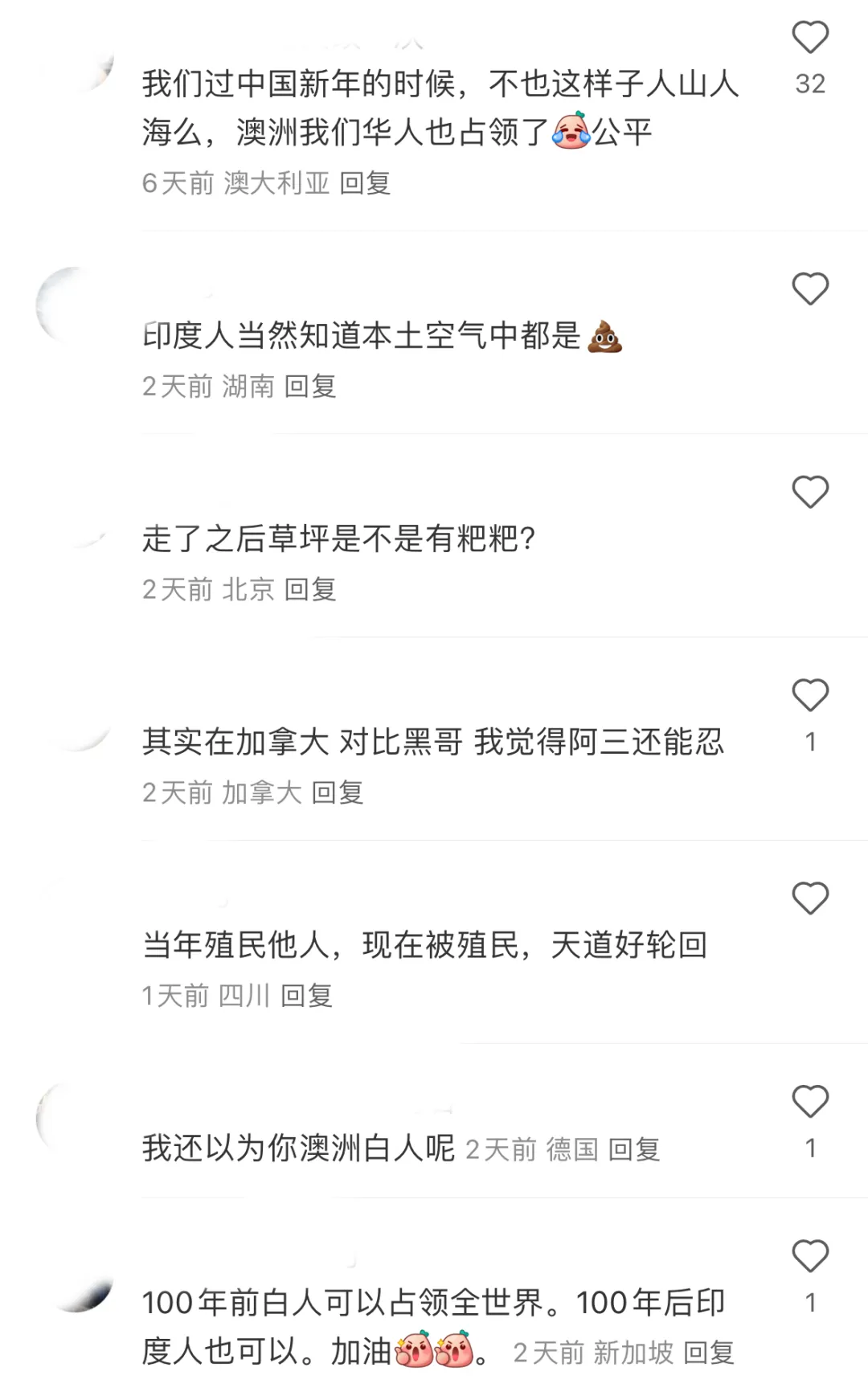Like the 湖南 comment about 印度人
The width and height of the screenshot is (868, 1400).
pos(810,289)
